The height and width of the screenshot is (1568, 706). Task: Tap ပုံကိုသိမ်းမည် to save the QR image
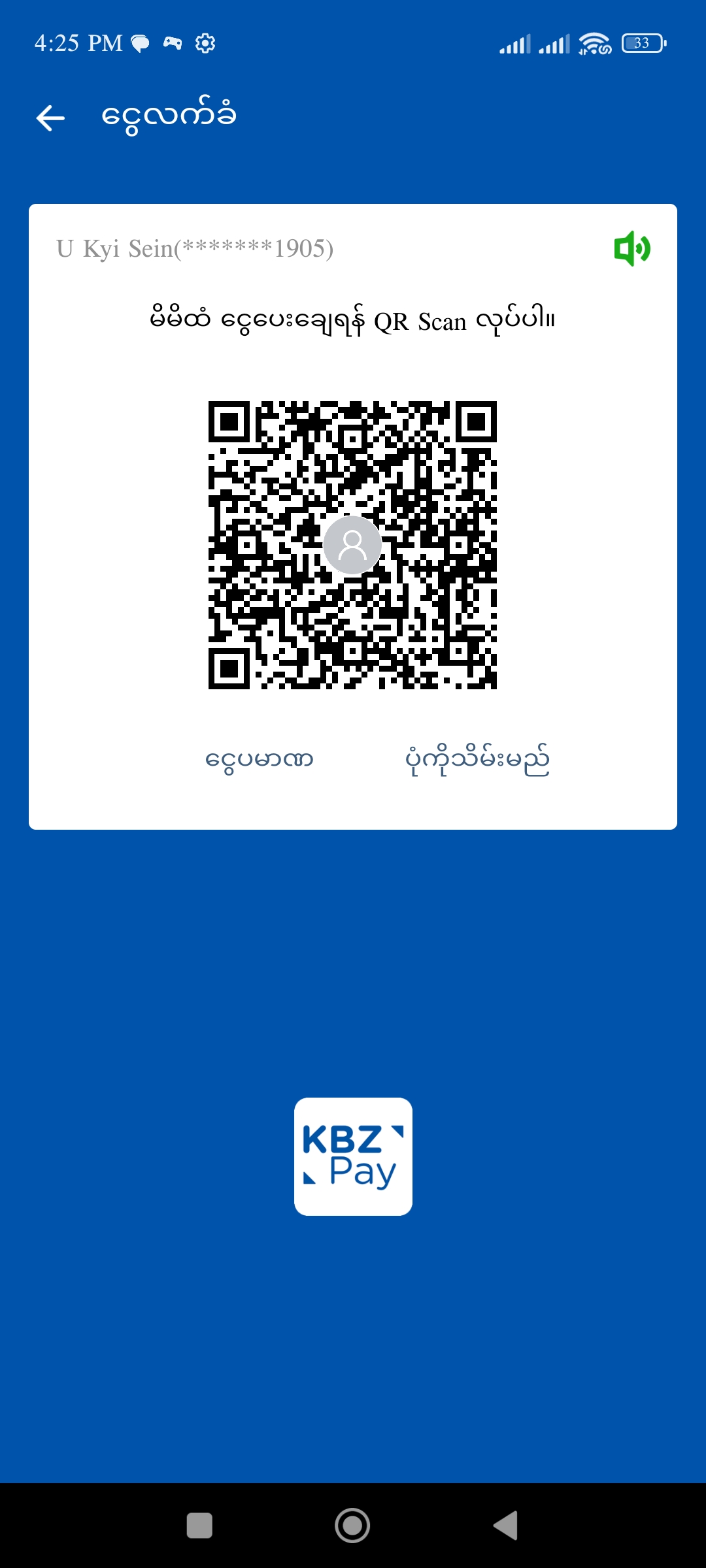pyautogui.click(x=477, y=760)
